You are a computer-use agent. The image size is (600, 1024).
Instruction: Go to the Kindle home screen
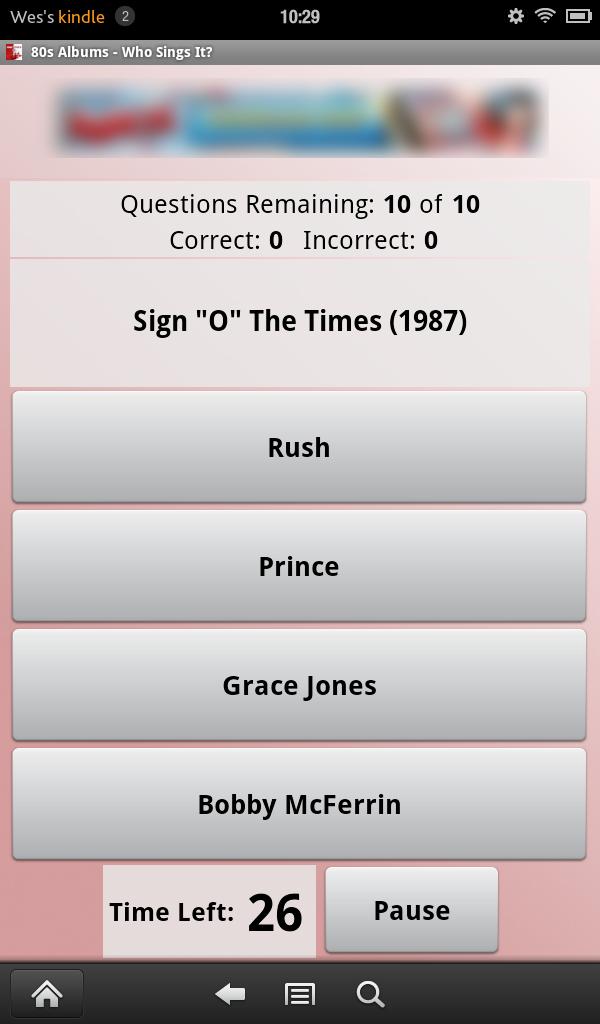(46, 993)
